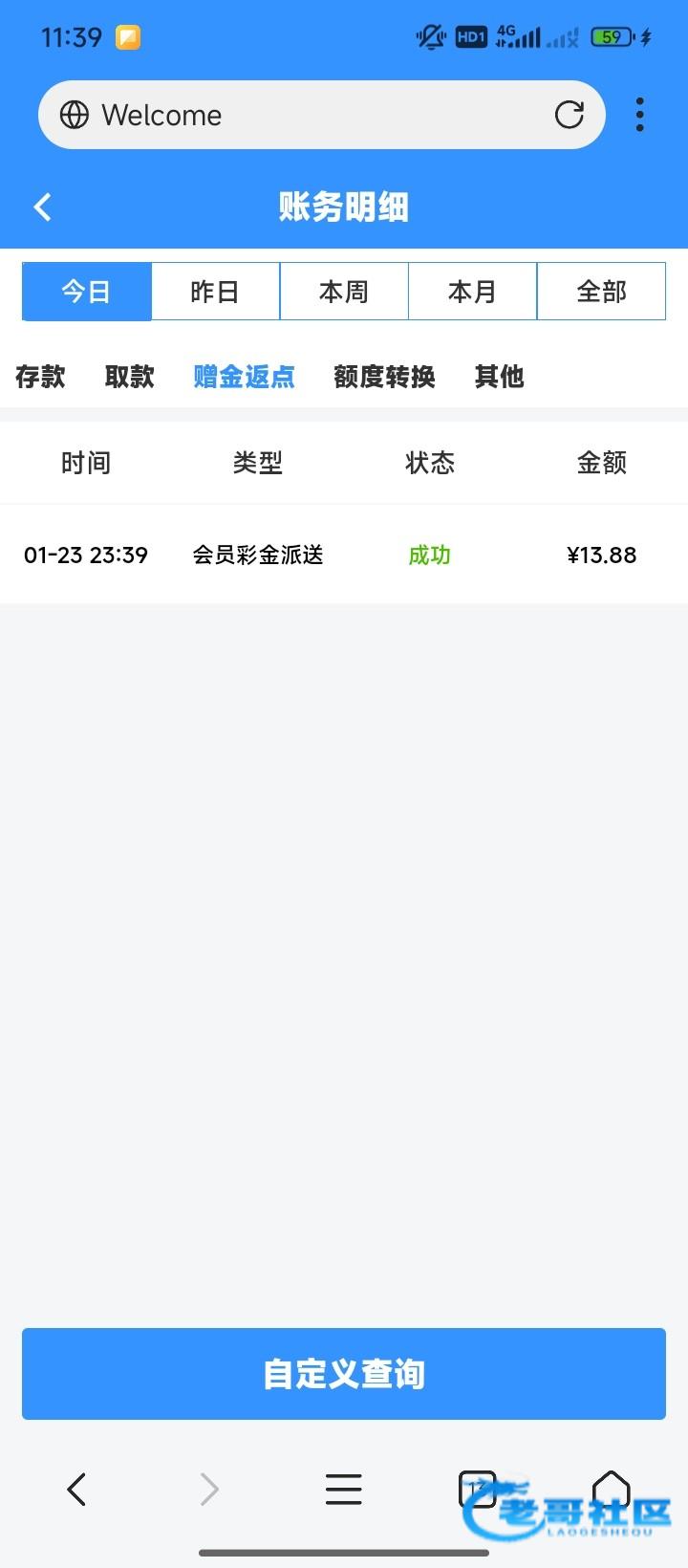
Task: Tap the Welcome address bar
Action: [287, 115]
